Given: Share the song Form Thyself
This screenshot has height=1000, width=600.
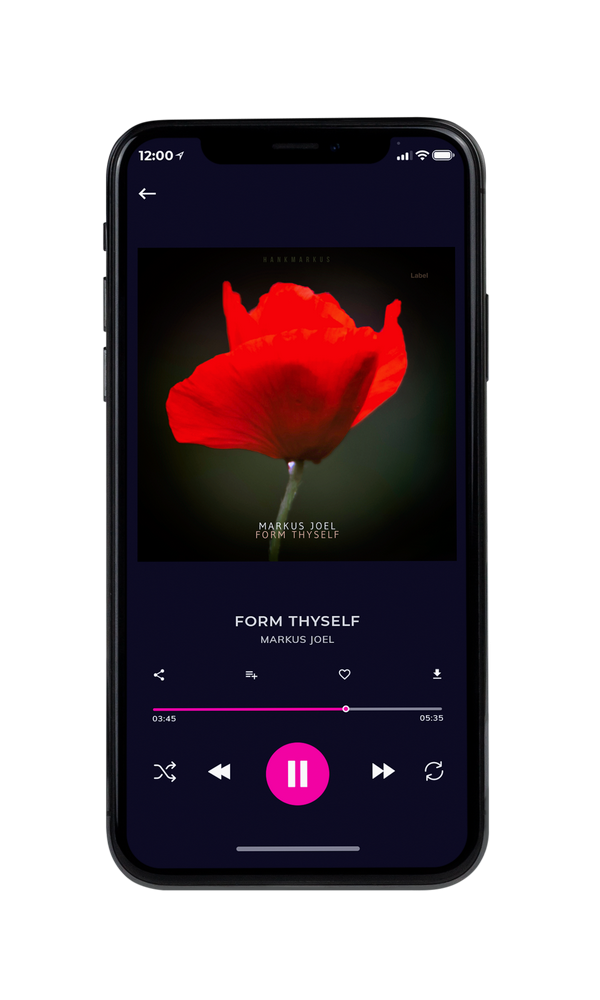Looking at the screenshot, I should 159,675.
